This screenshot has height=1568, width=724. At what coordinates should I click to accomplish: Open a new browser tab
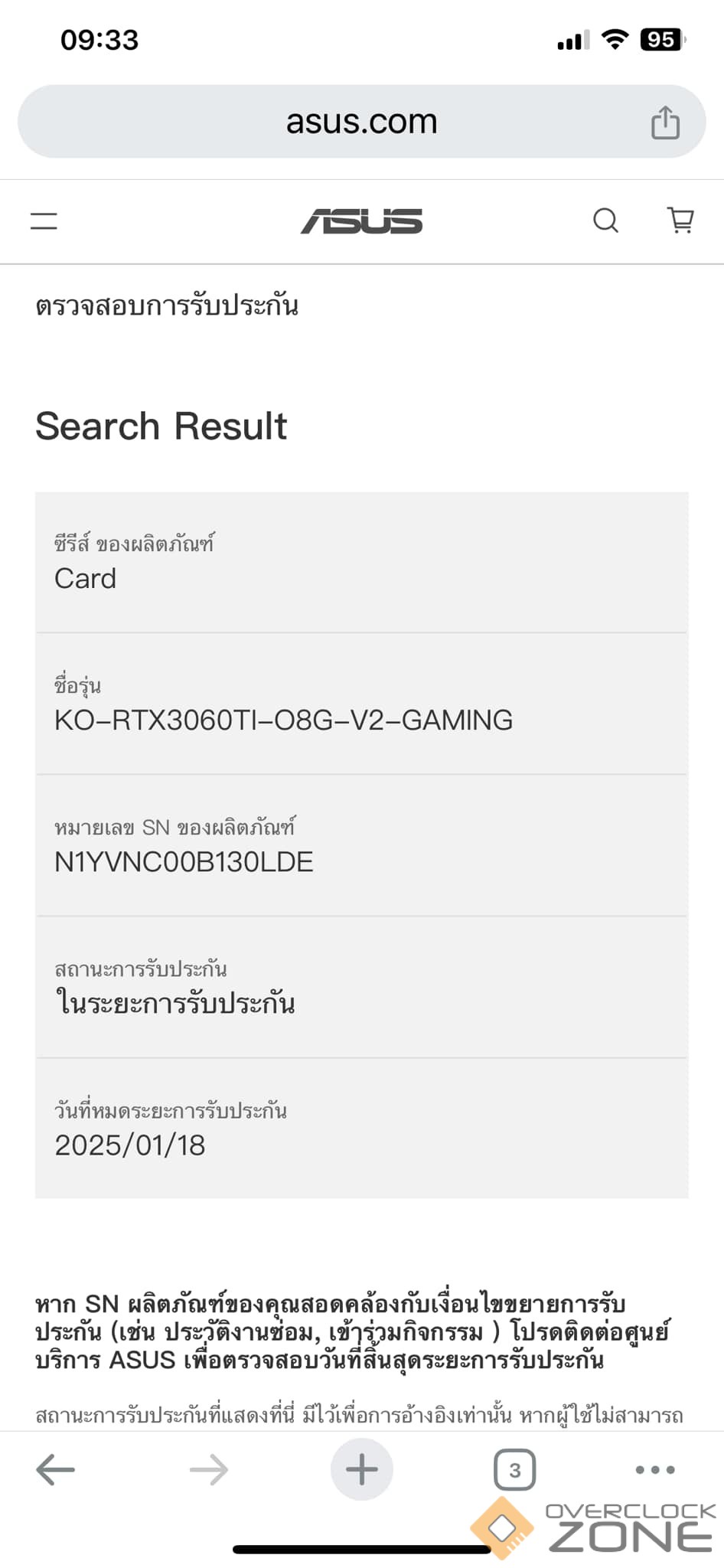[362, 1469]
